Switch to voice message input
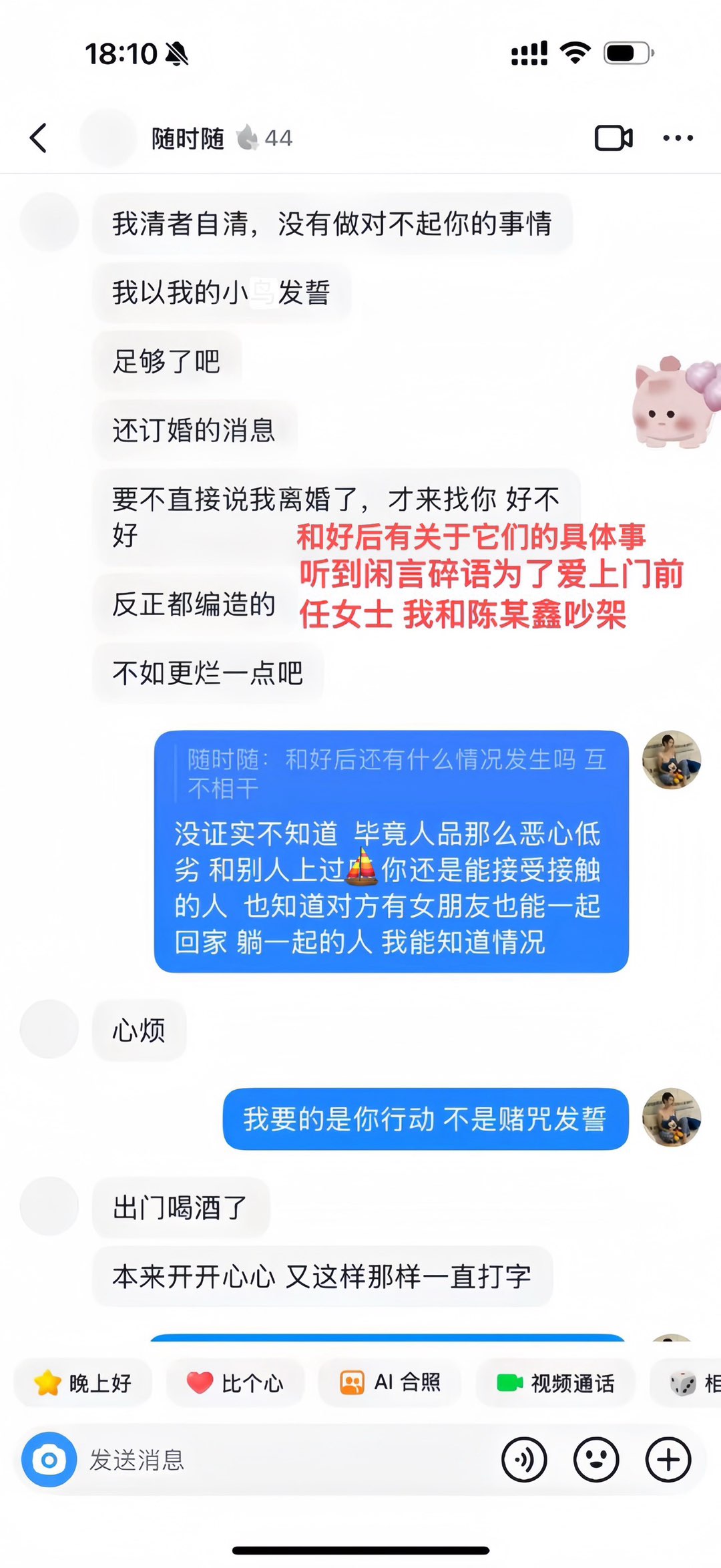 (x=524, y=1460)
